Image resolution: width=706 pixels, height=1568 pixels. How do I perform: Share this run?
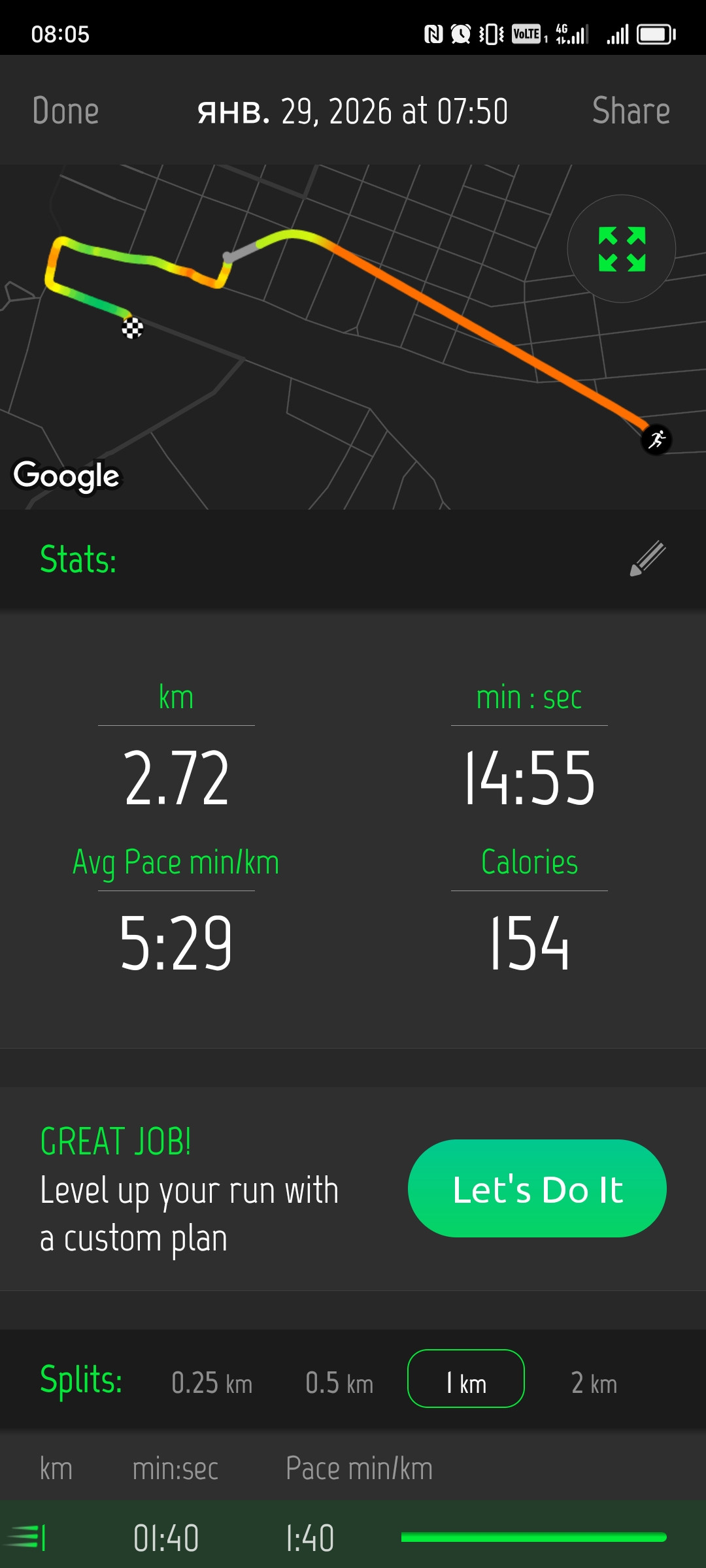pos(631,111)
